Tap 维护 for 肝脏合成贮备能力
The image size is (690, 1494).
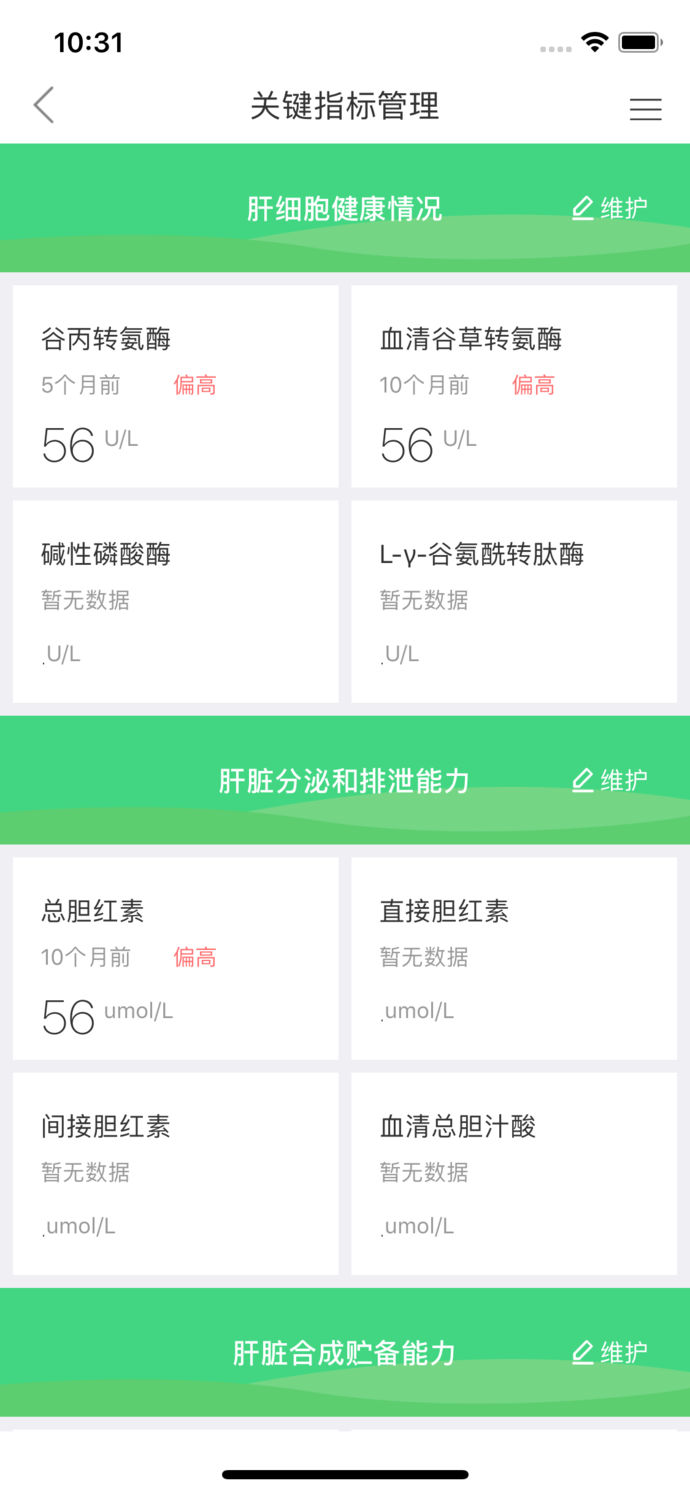pyautogui.click(x=610, y=1353)
